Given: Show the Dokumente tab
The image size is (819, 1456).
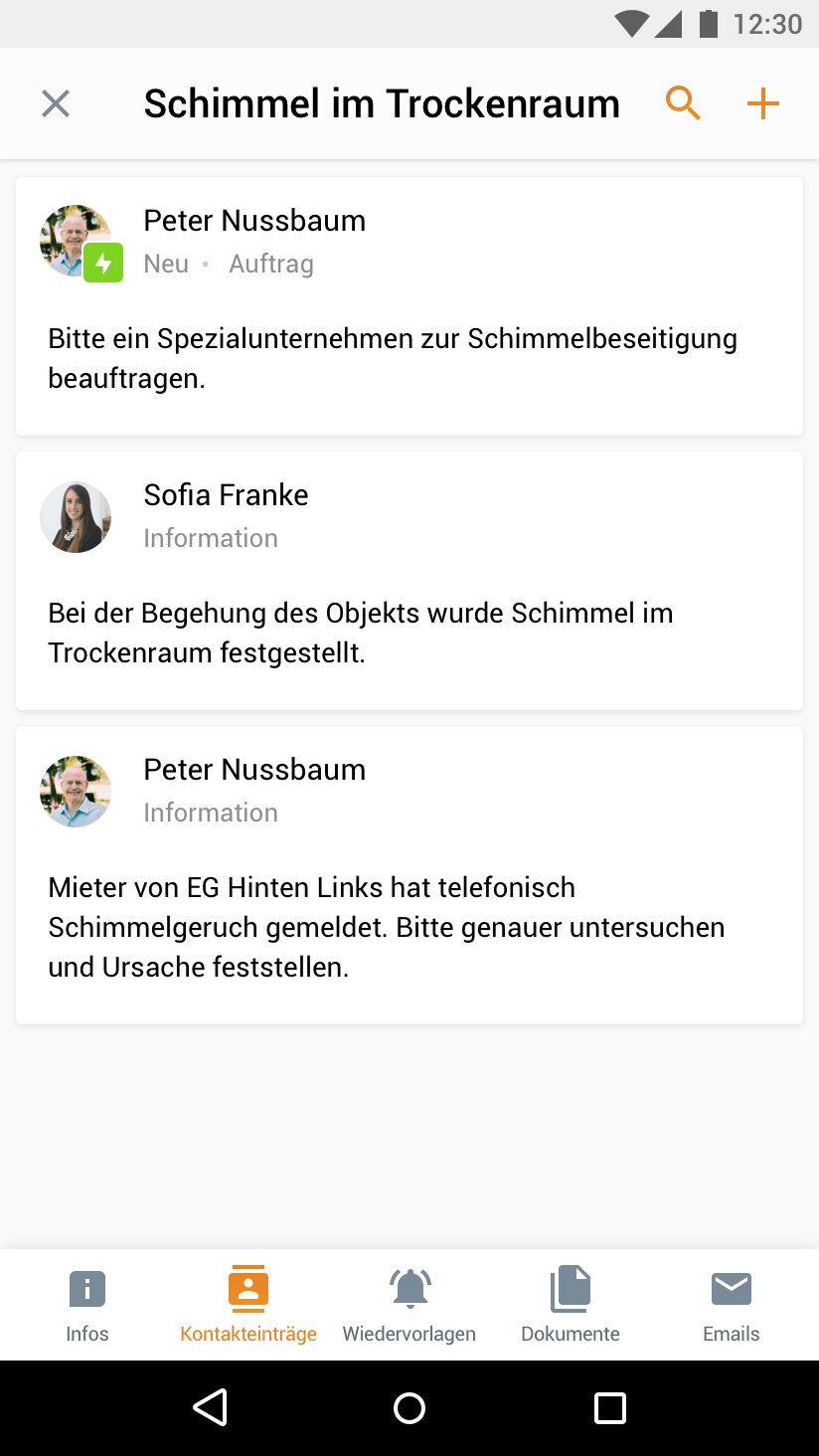Looking at the screenshot, I should pyautogui.click(x=571, y=1305).
